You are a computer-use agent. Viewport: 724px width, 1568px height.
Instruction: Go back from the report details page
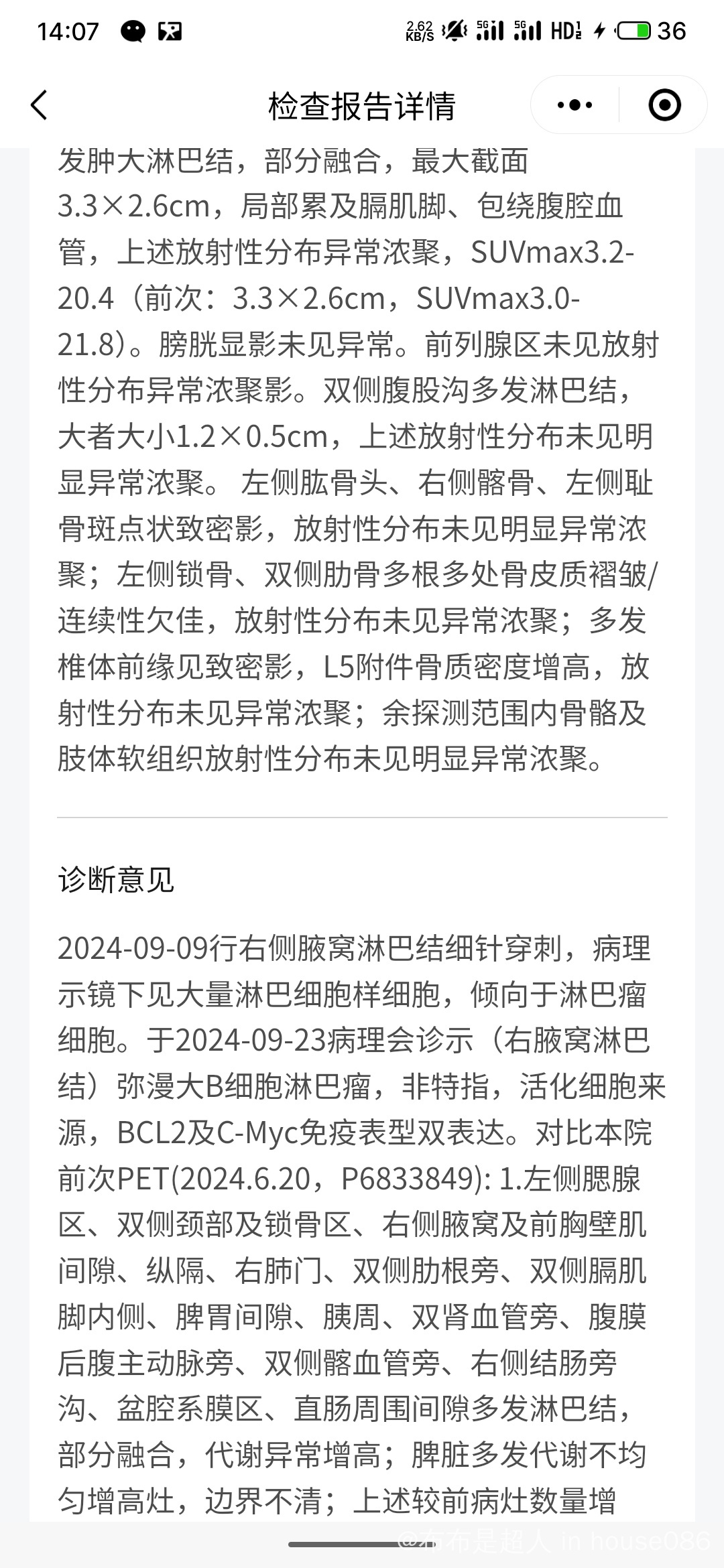coord(40,105)
